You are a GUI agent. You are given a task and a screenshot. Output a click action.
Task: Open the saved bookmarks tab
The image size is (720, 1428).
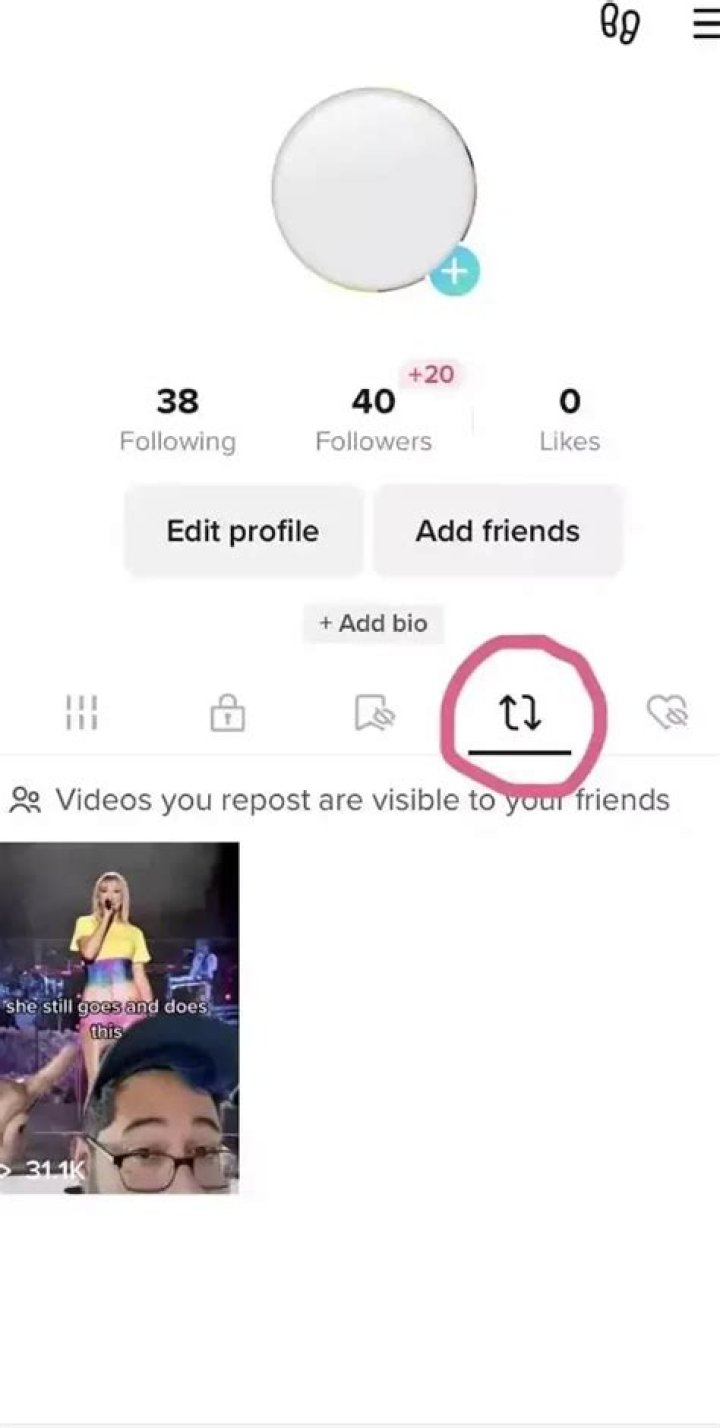(375, 713)
